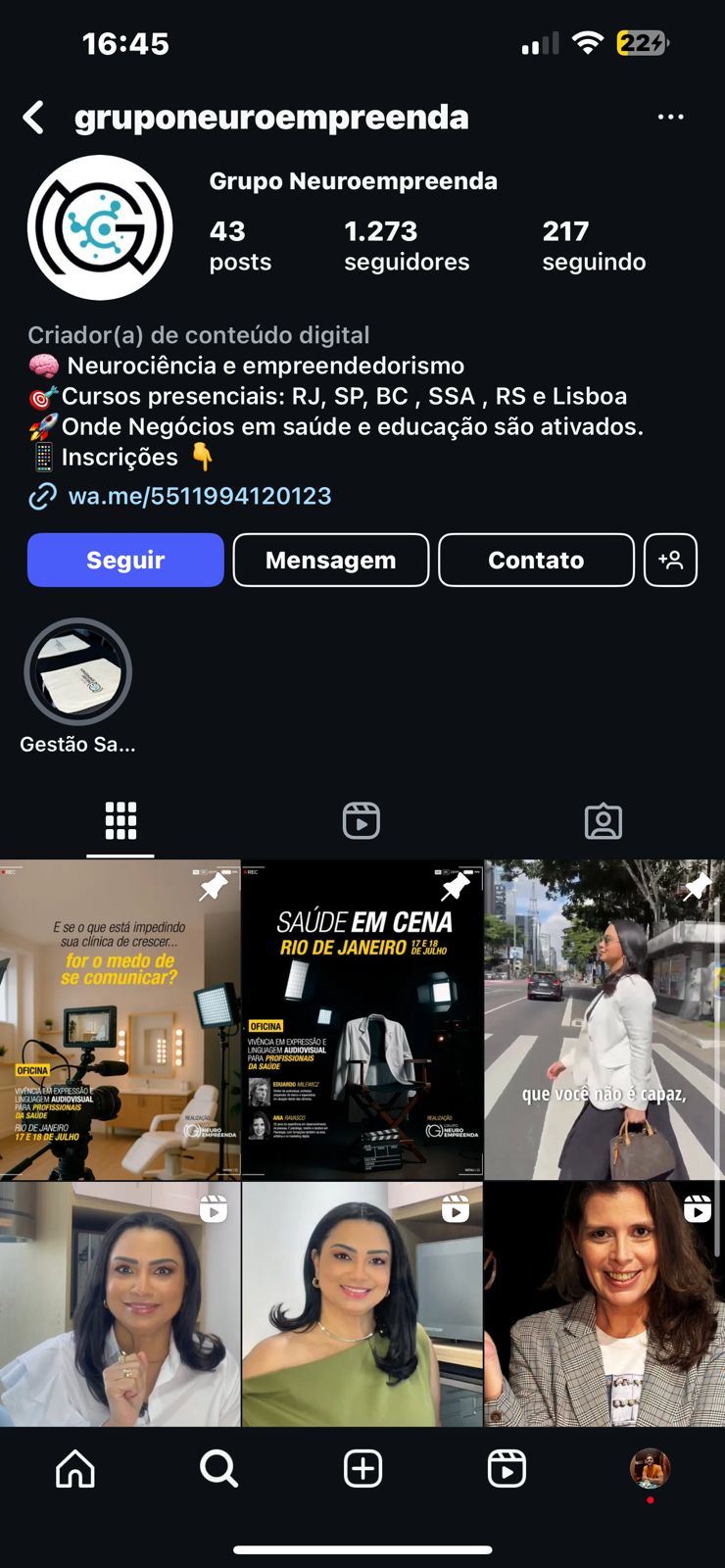The height and width of the screenshot is (1568, 725).
Task: Create a new post with plus icon
Action: click(362, 1469)
